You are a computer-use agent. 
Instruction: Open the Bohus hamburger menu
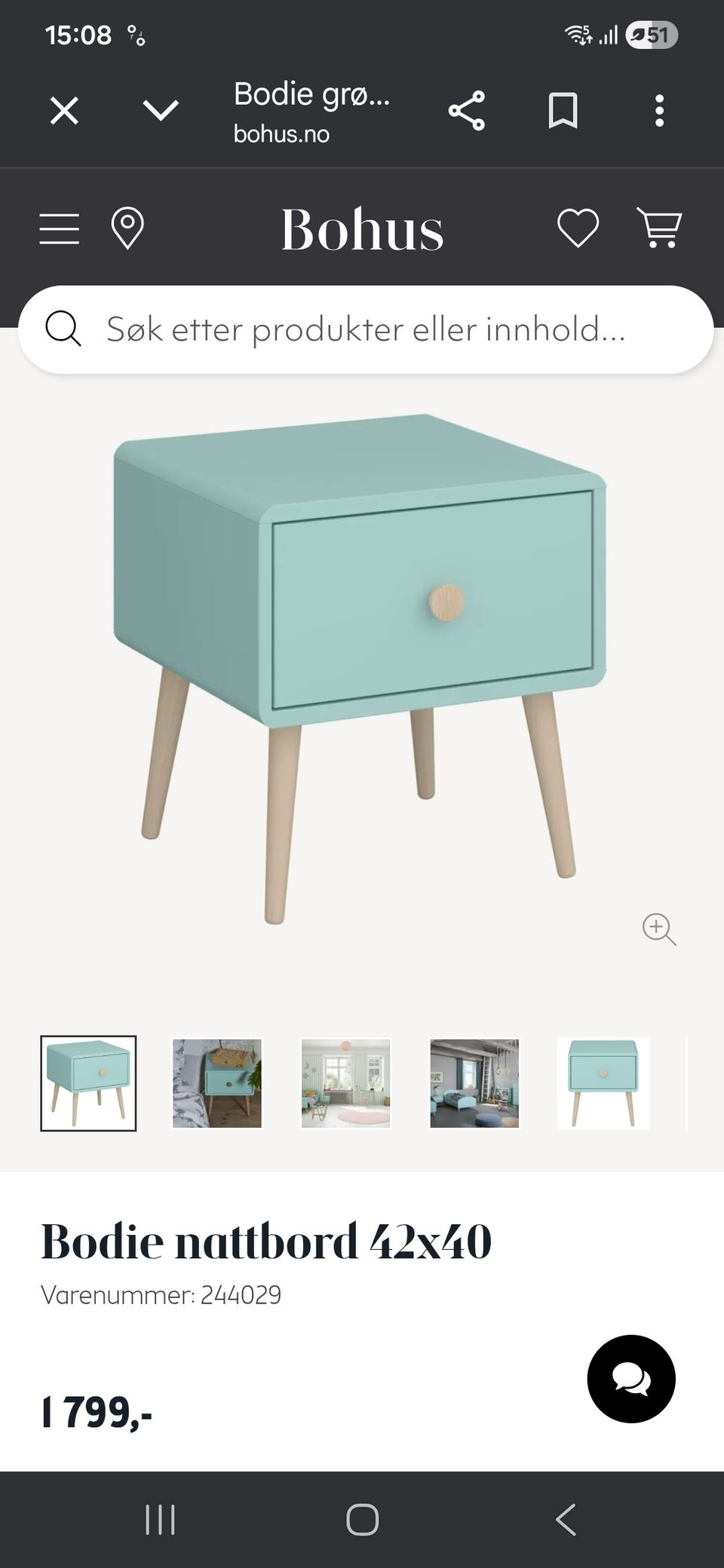59,228
